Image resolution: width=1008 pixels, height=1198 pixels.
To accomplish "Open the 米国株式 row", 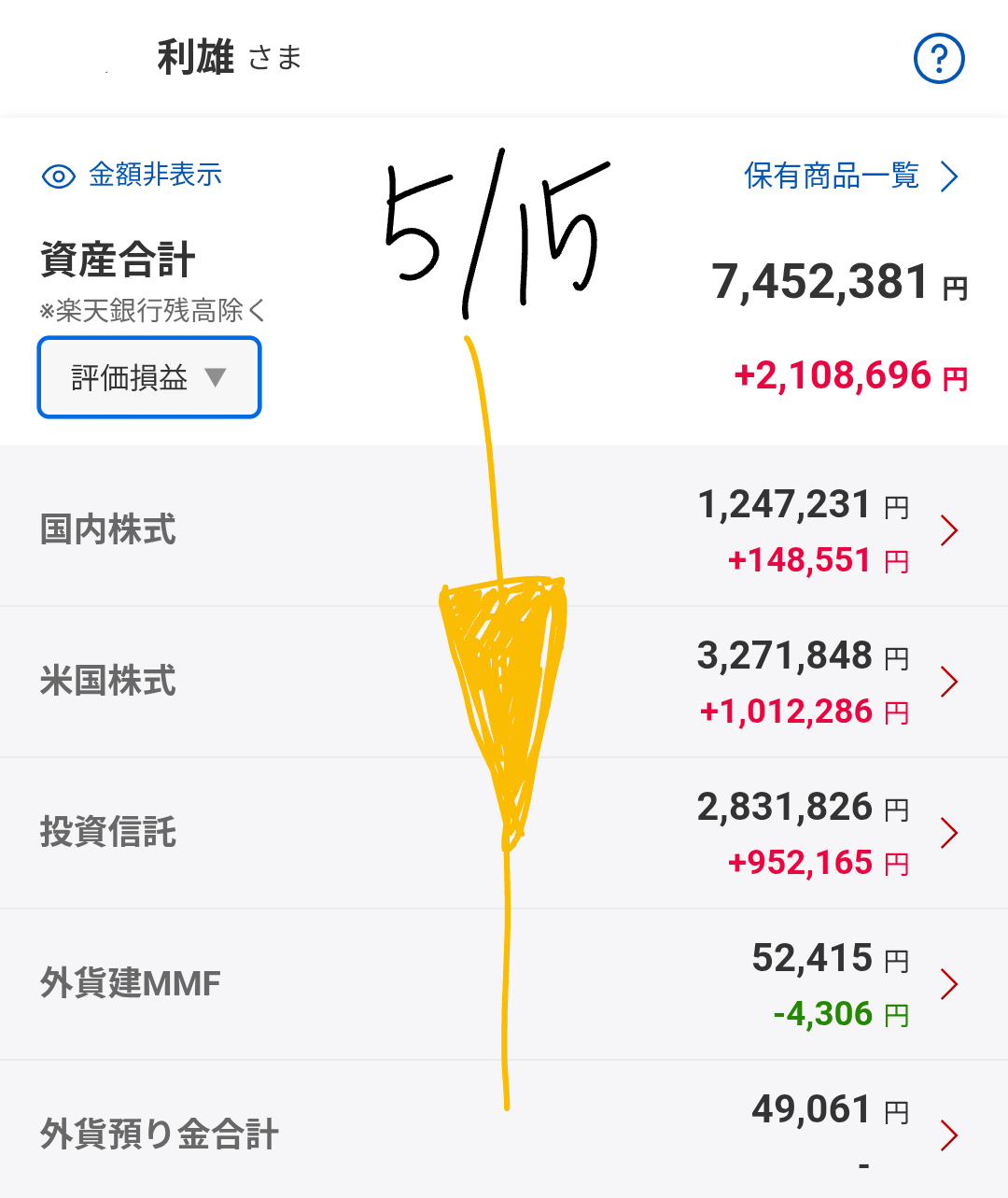I will pyautogui.click(x=504, y=682).
